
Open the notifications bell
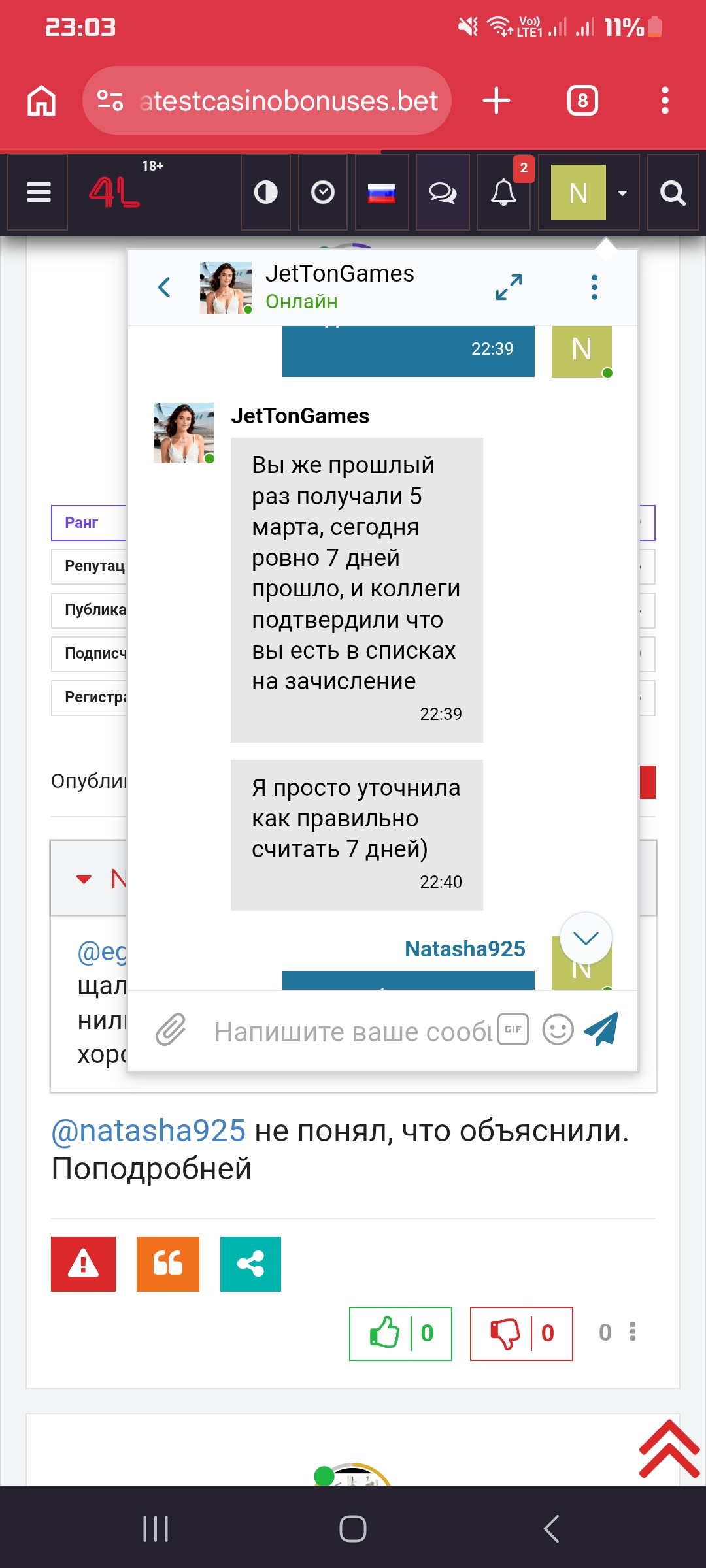[503, 193]
